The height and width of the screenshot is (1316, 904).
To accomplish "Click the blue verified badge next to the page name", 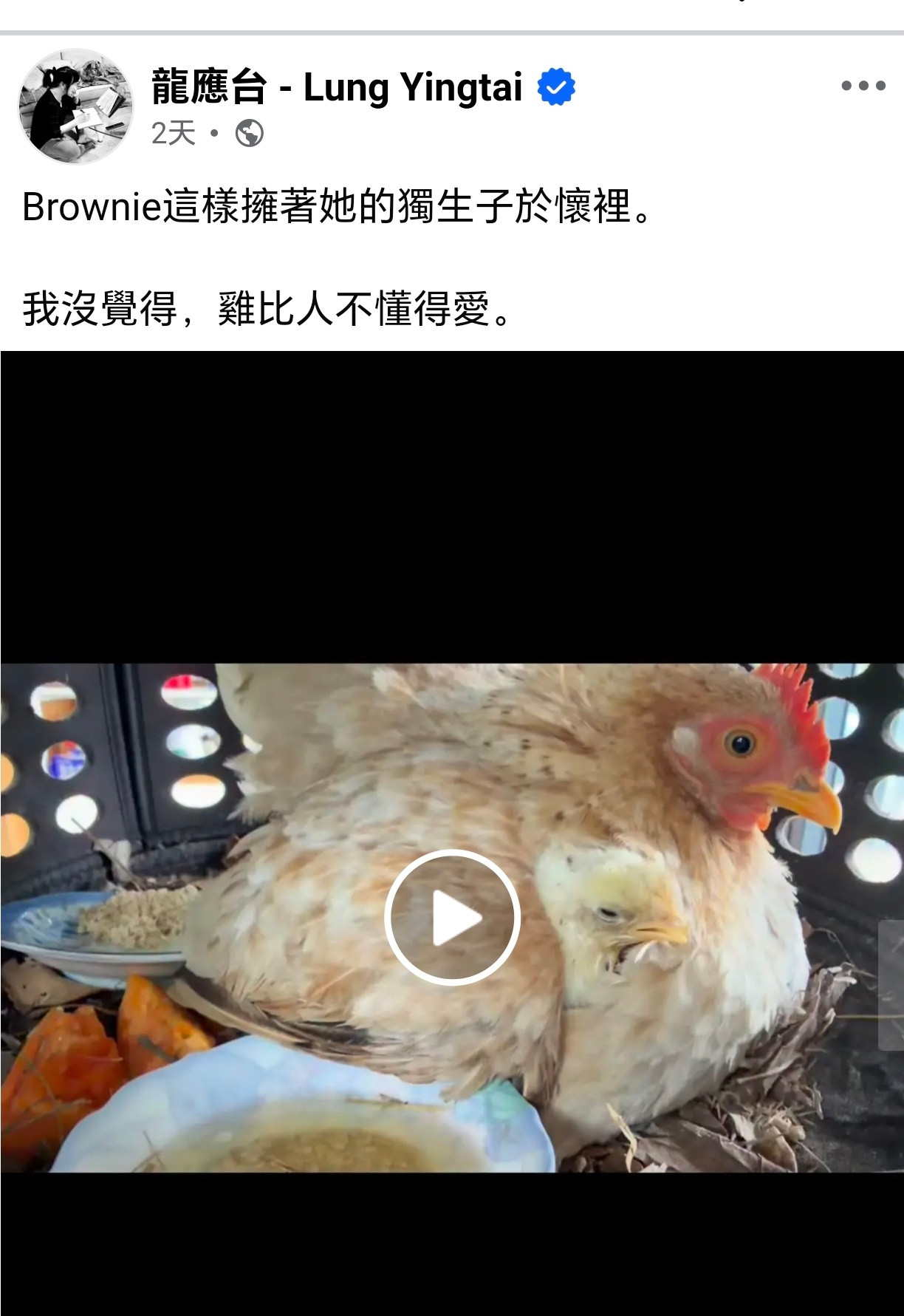I will click(x=556, y=86).
